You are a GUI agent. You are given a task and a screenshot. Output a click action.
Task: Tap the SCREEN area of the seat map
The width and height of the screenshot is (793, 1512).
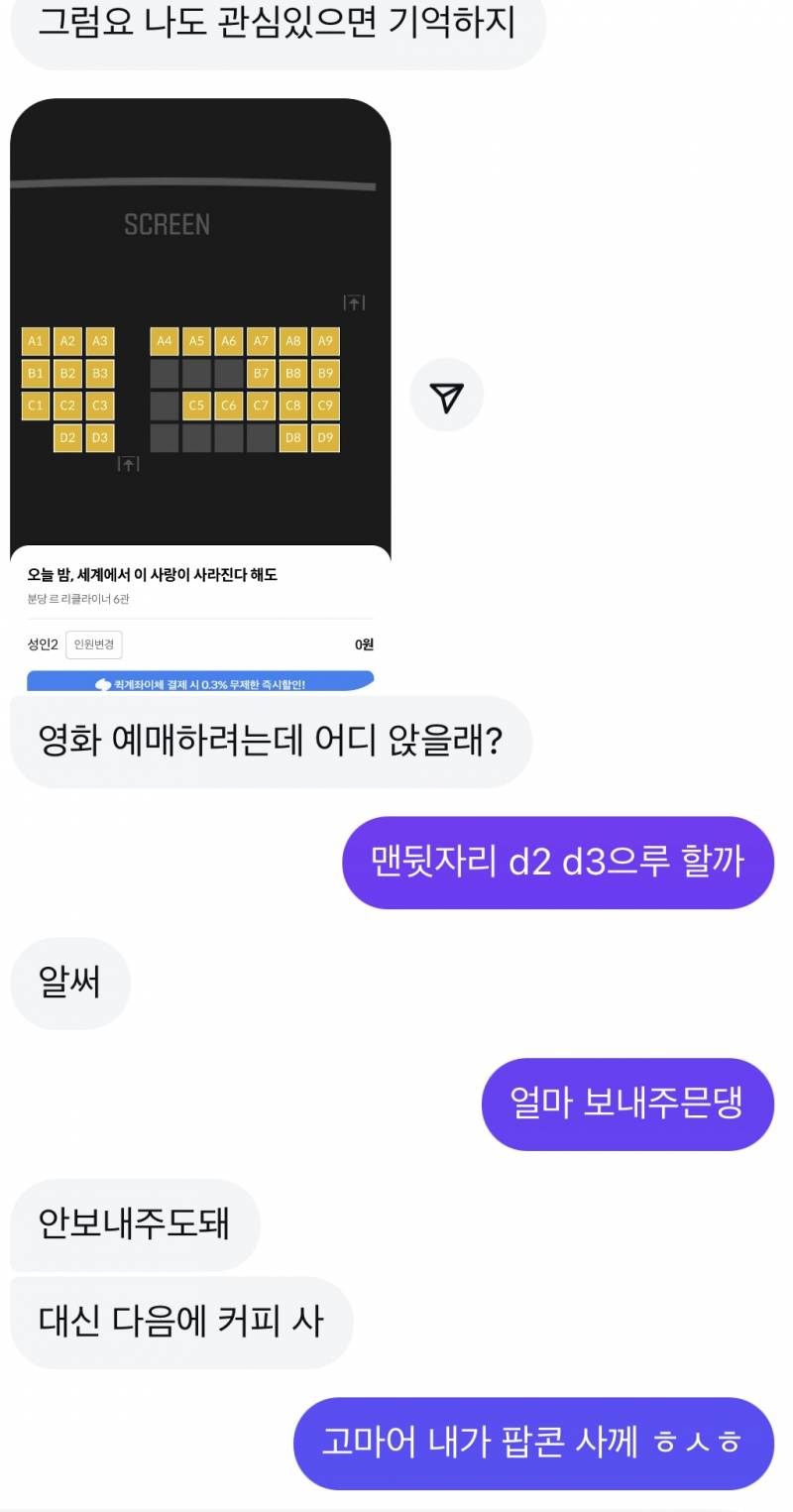[169, 225]
